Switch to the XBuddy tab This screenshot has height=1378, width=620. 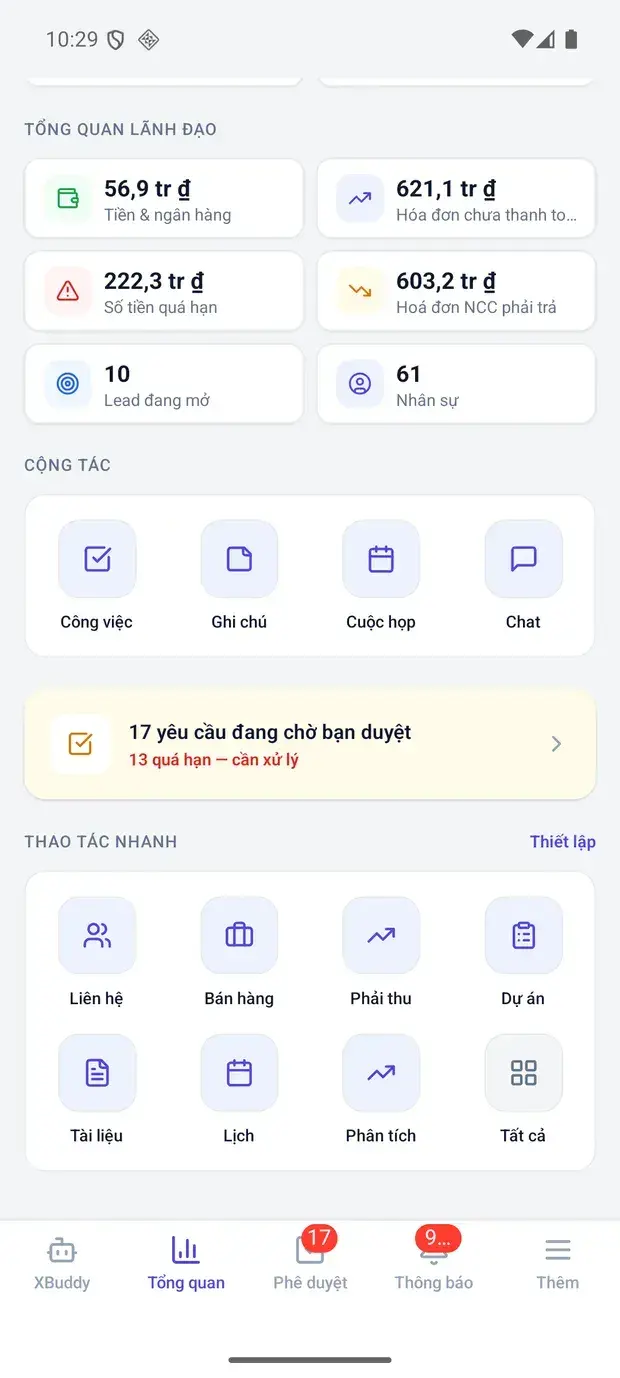point(62,1263)
